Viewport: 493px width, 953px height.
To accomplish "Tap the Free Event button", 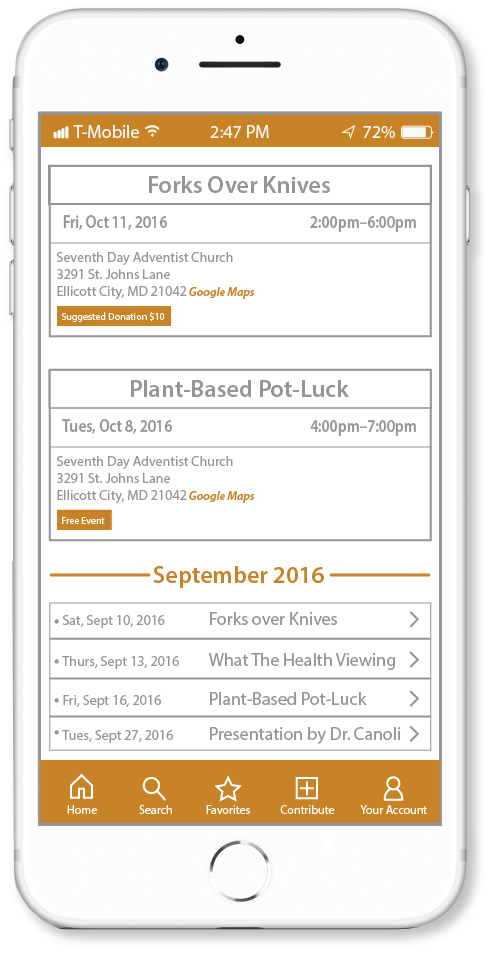I will (x=84, y=520).
